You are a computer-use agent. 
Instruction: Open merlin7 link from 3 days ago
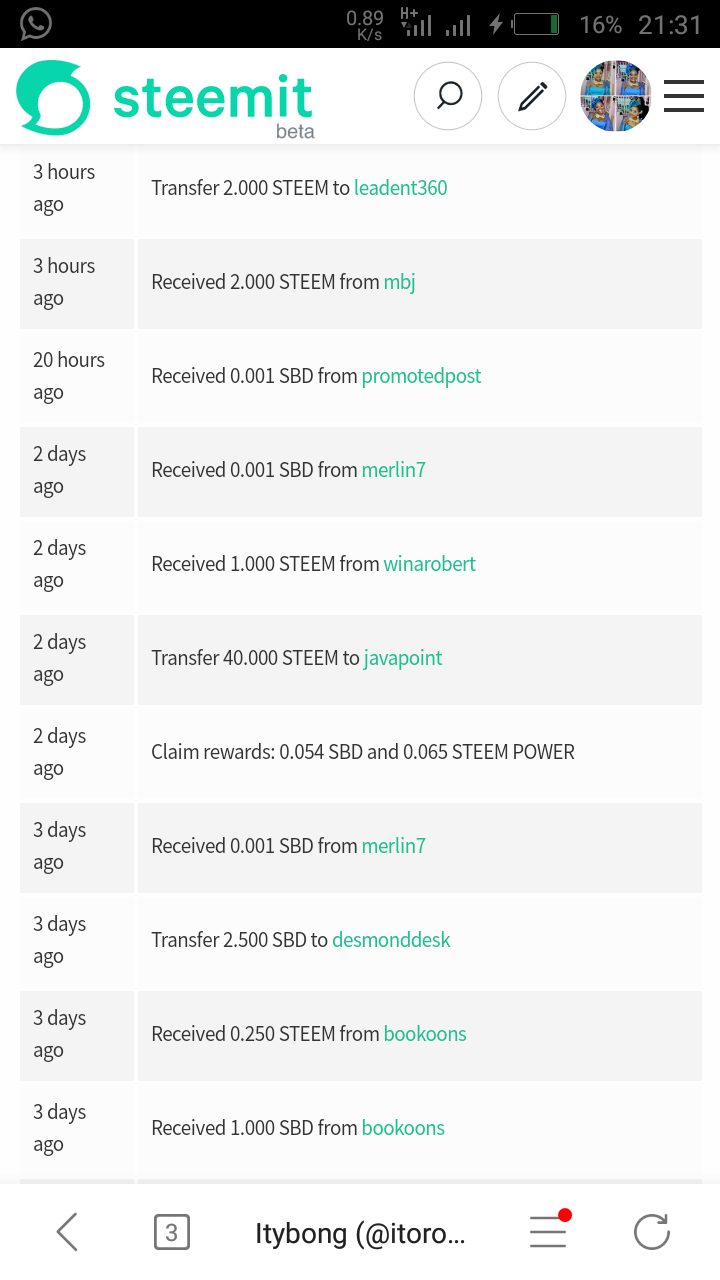pyautogui.click(x=393, y=846)
